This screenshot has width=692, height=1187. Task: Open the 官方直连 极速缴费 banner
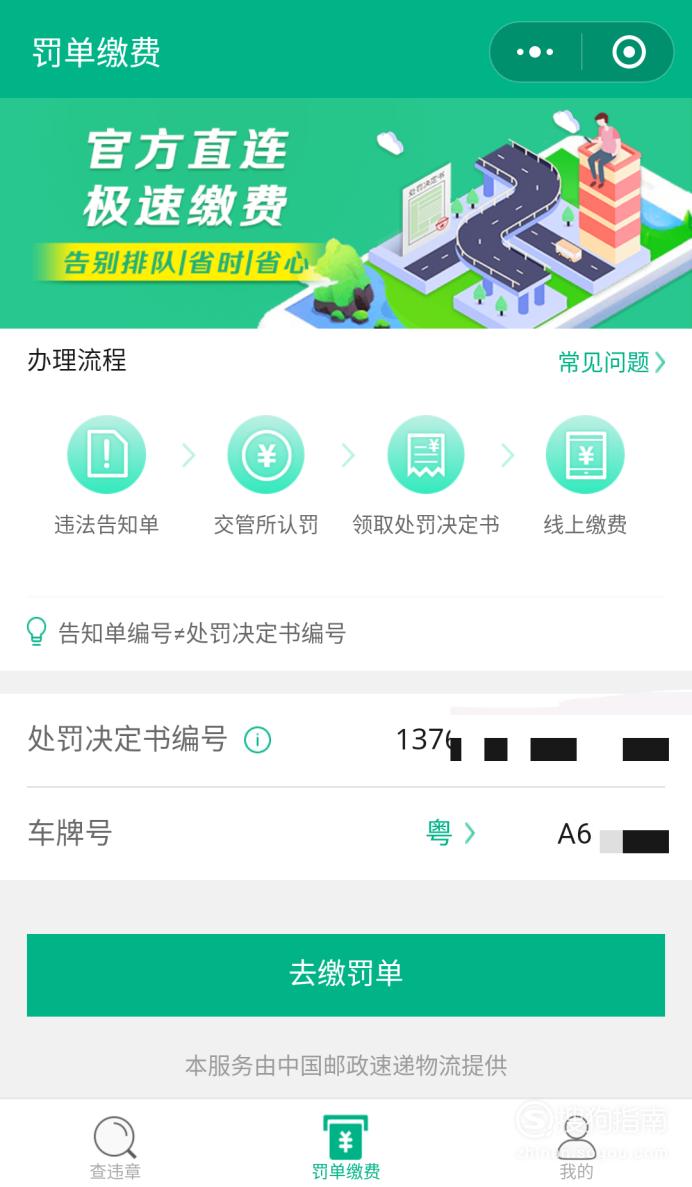coord(346,213)
